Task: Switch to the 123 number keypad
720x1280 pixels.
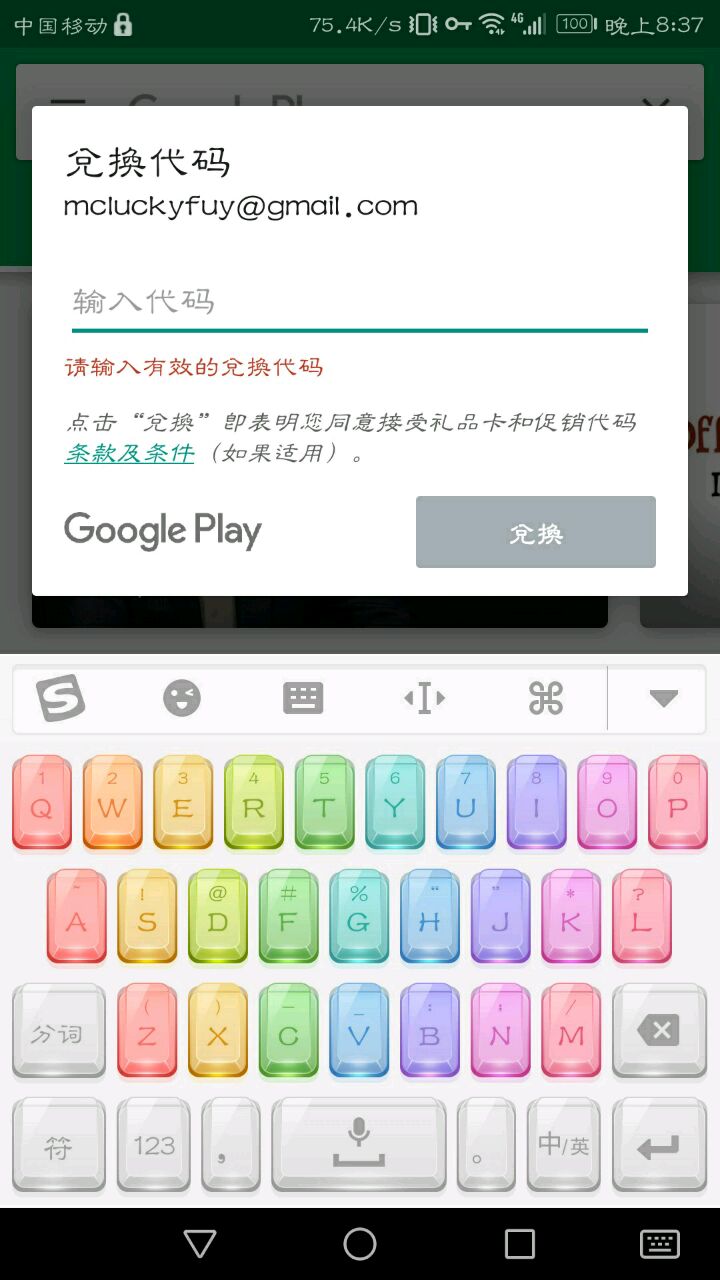Action: [x=153, y=1146]
